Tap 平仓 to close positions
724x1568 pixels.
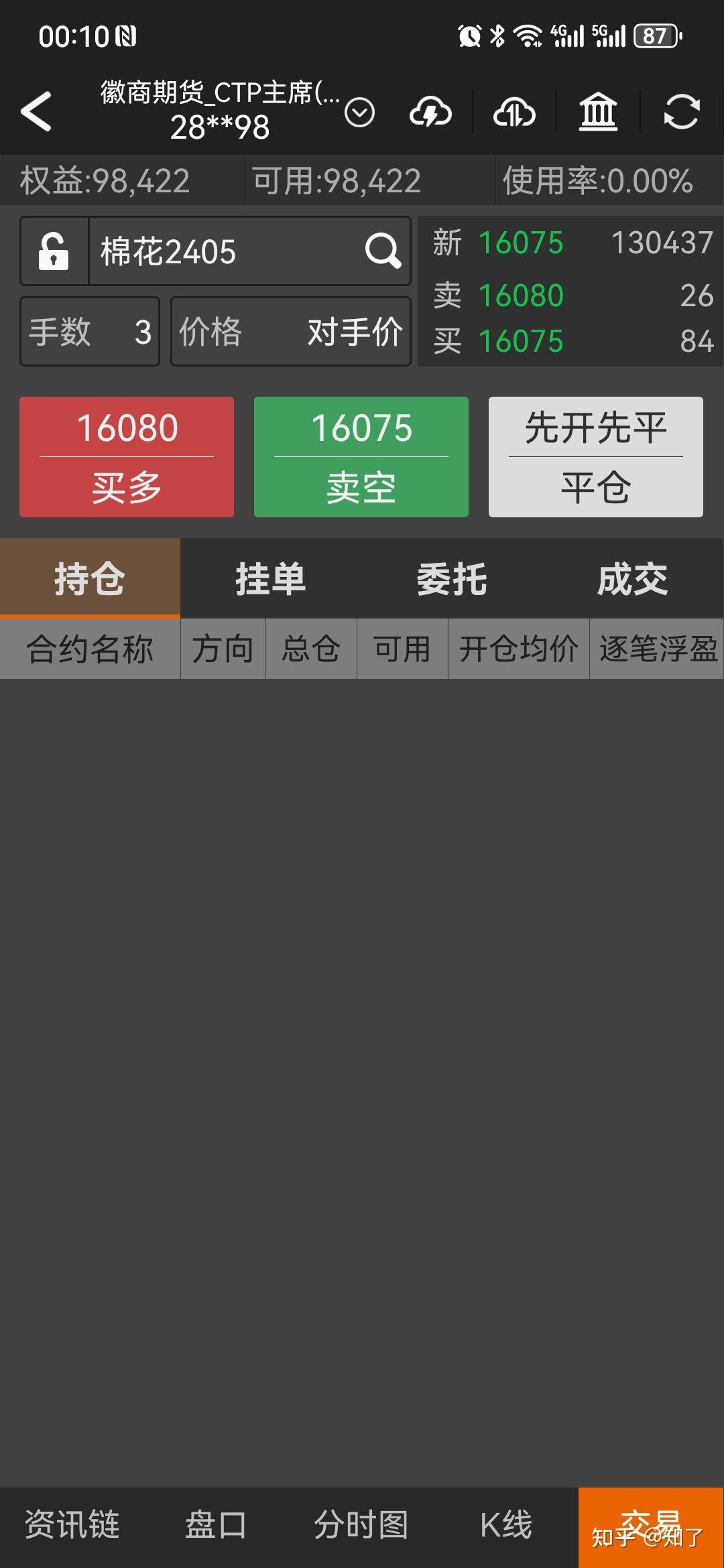(595, 490)
